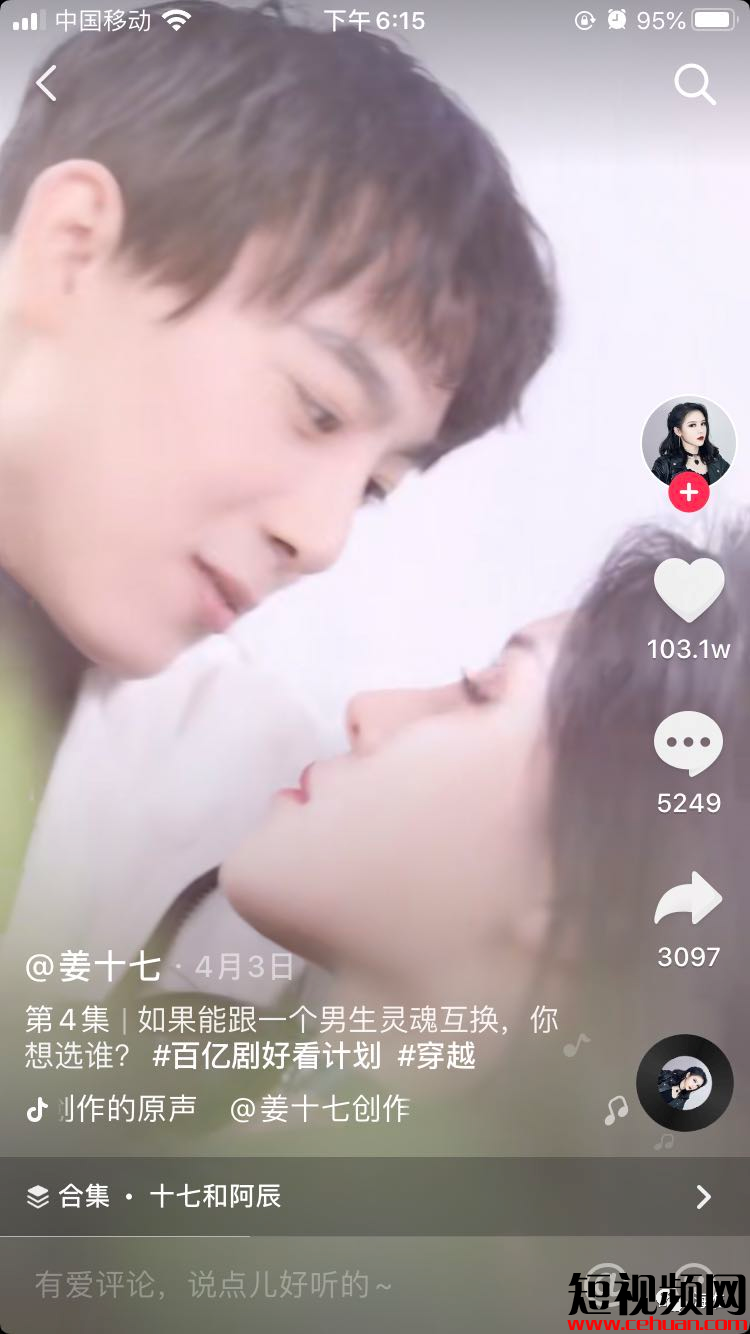Like the video with the heart icon
The width and height of the screenshot is (750, 1334).
pos(688,590)
